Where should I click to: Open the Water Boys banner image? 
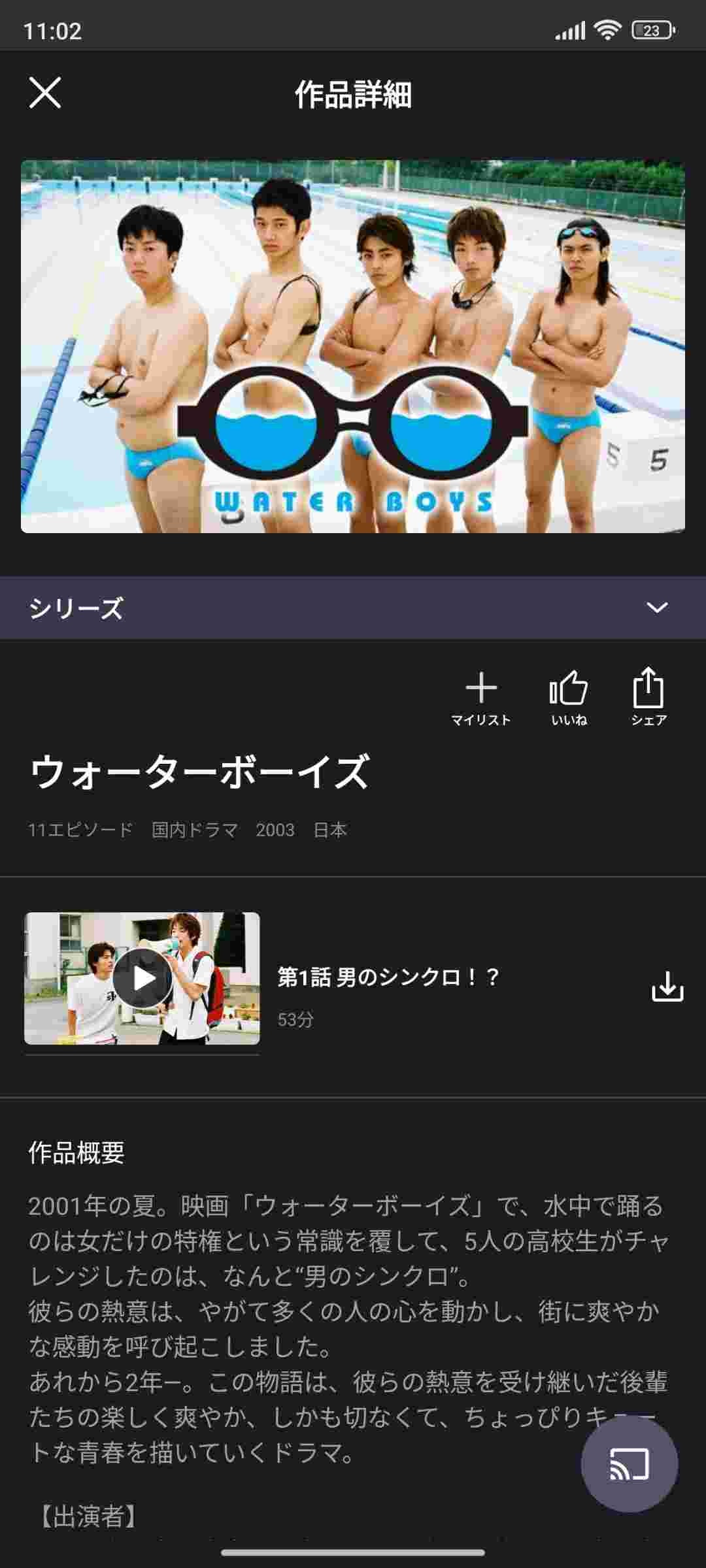pos(353,346)
